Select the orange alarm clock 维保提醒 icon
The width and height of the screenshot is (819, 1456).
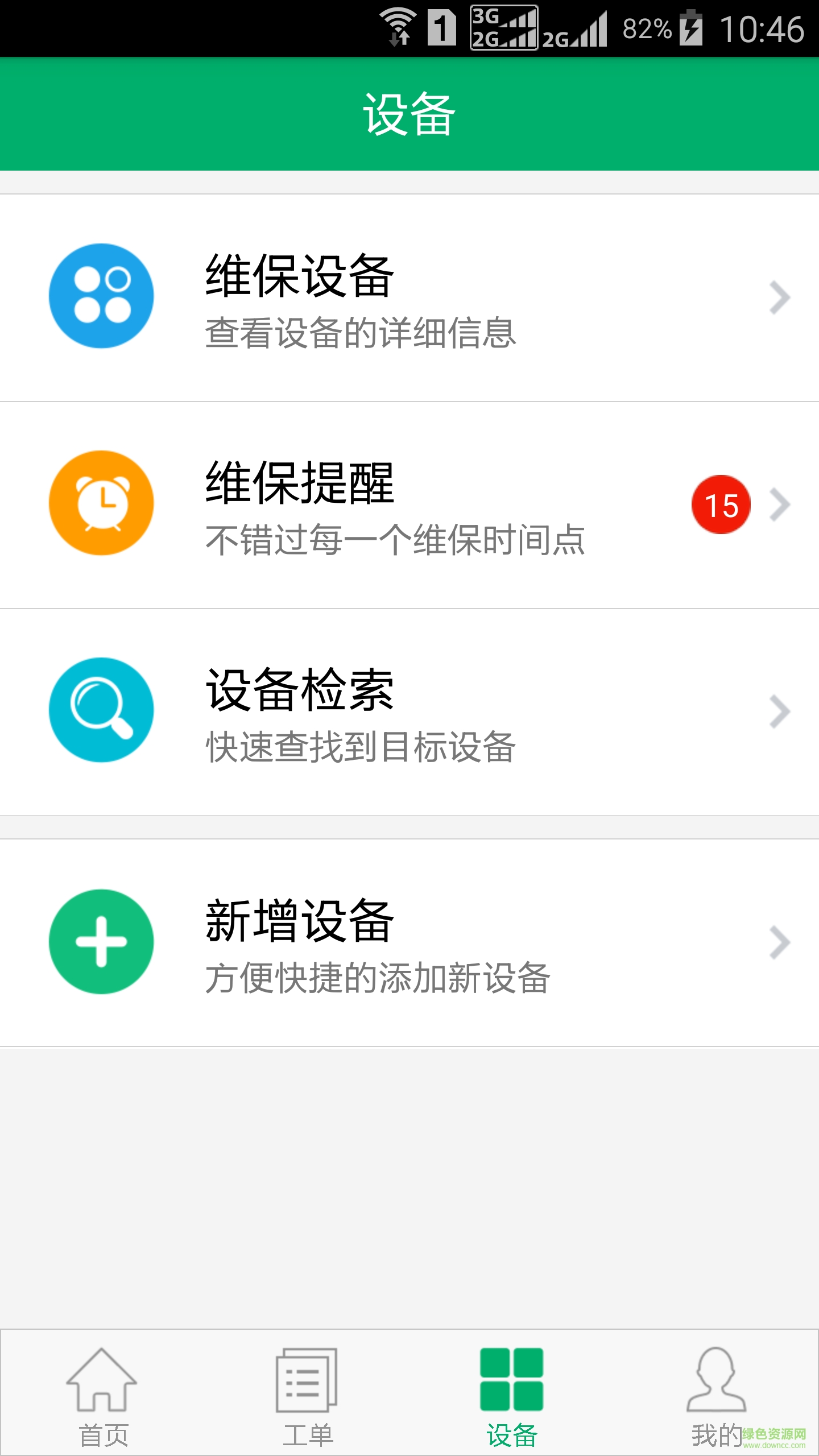(x=101, y=503)
